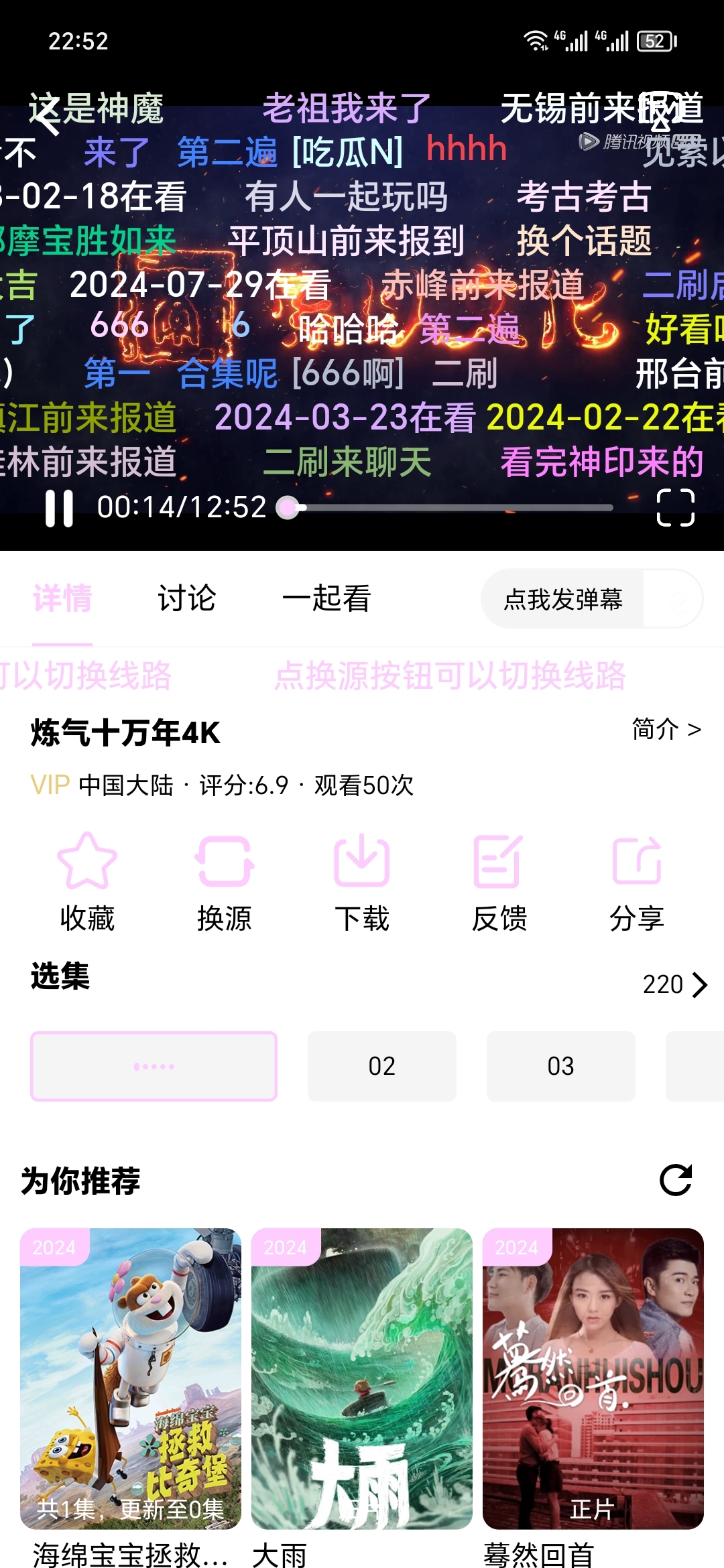Expand the full list of 220 episodes
The width and height of the screenshot is (724, 1568).
tap(674, 984)
